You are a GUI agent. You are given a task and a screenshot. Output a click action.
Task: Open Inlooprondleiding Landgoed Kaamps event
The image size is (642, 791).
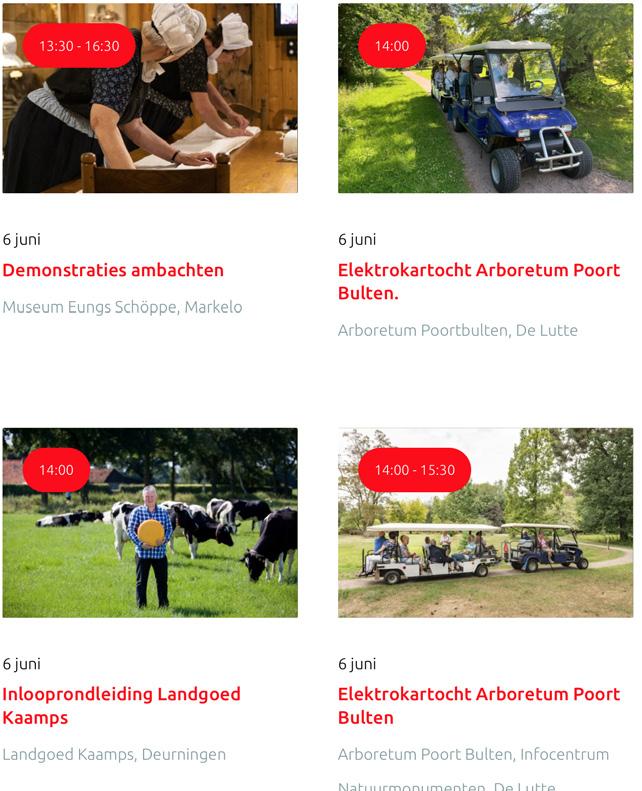[x=121, y=705]
